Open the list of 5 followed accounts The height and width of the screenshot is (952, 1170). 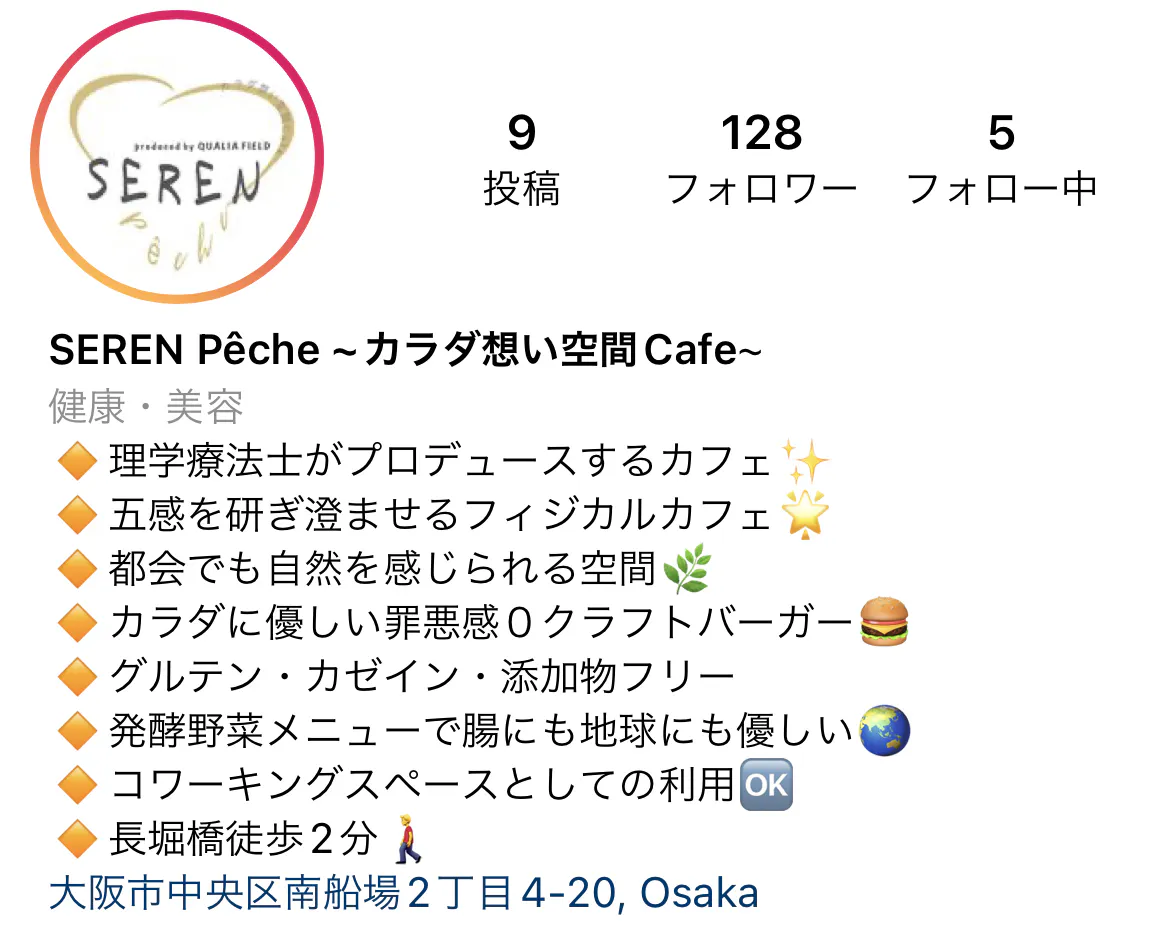1001,158
